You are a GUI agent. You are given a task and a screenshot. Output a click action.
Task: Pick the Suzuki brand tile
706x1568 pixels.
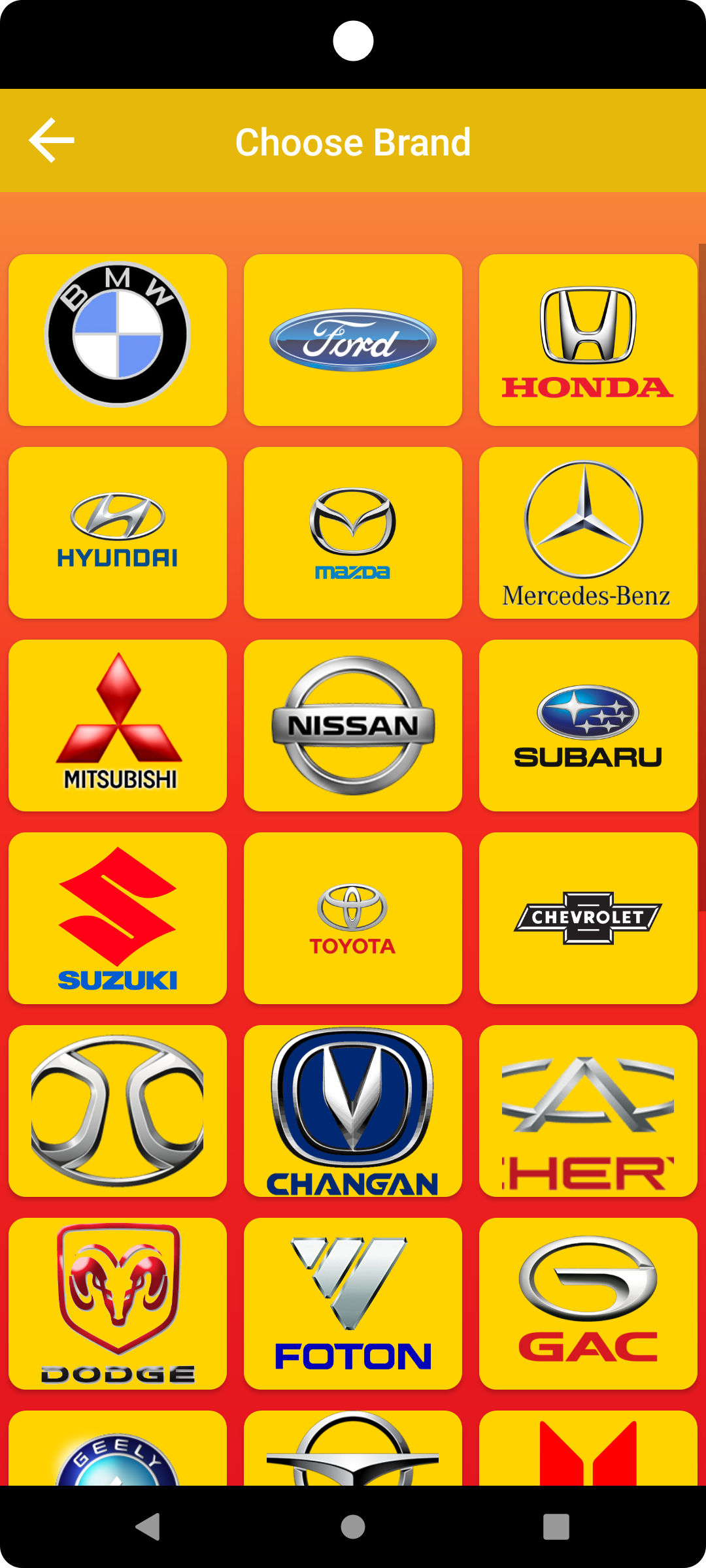point(118,918)
